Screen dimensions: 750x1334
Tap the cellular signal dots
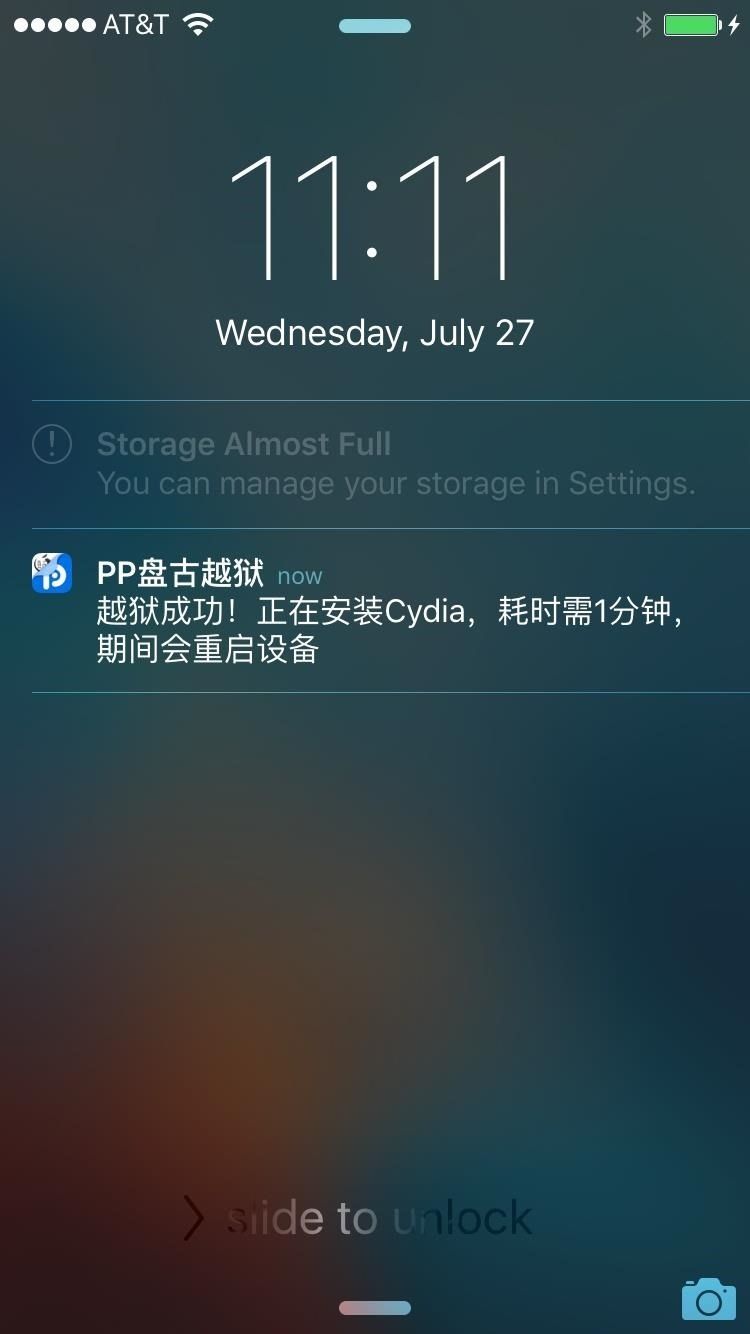[x=56, y=23]
